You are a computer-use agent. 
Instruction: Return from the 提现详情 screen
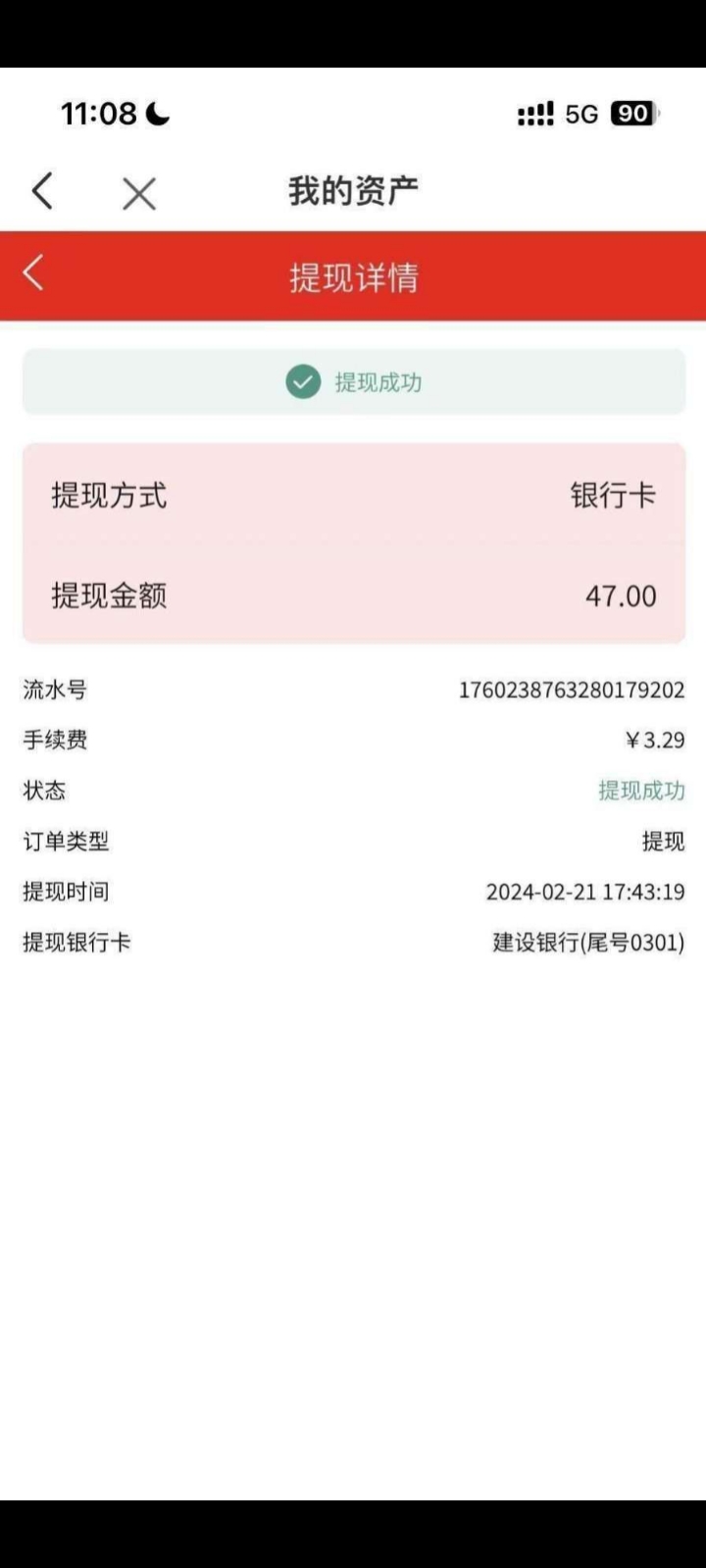pos(33,273)
